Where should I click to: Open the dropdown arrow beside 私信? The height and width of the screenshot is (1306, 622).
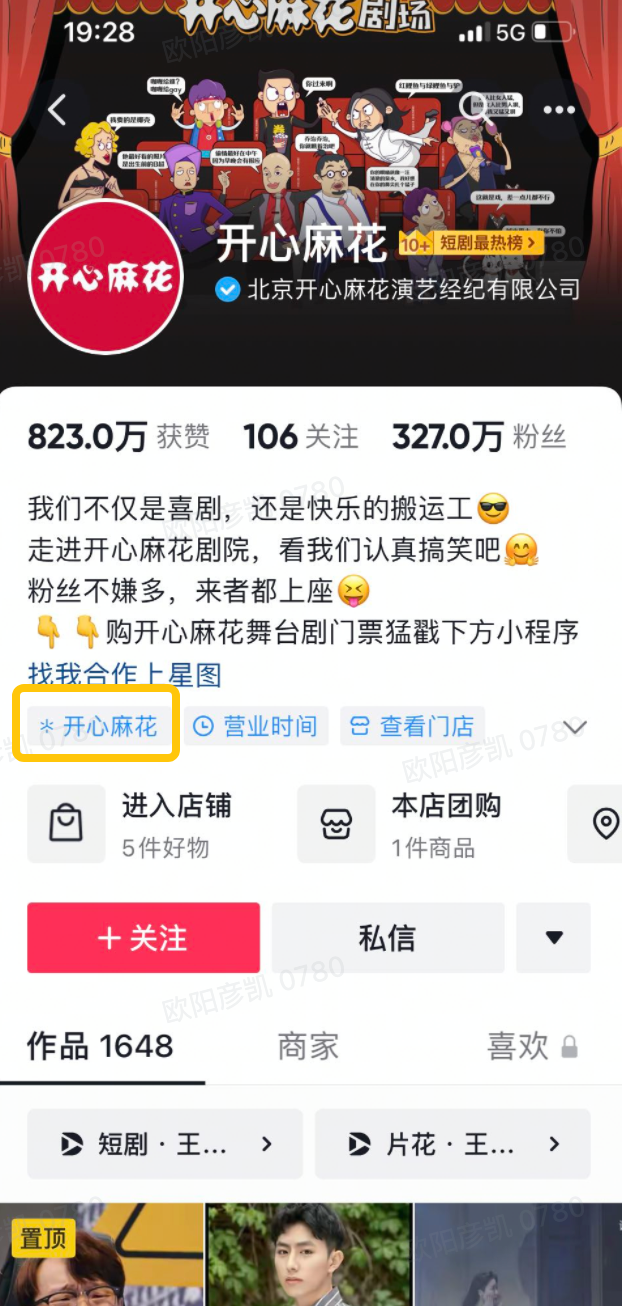[x=554, y=938]
